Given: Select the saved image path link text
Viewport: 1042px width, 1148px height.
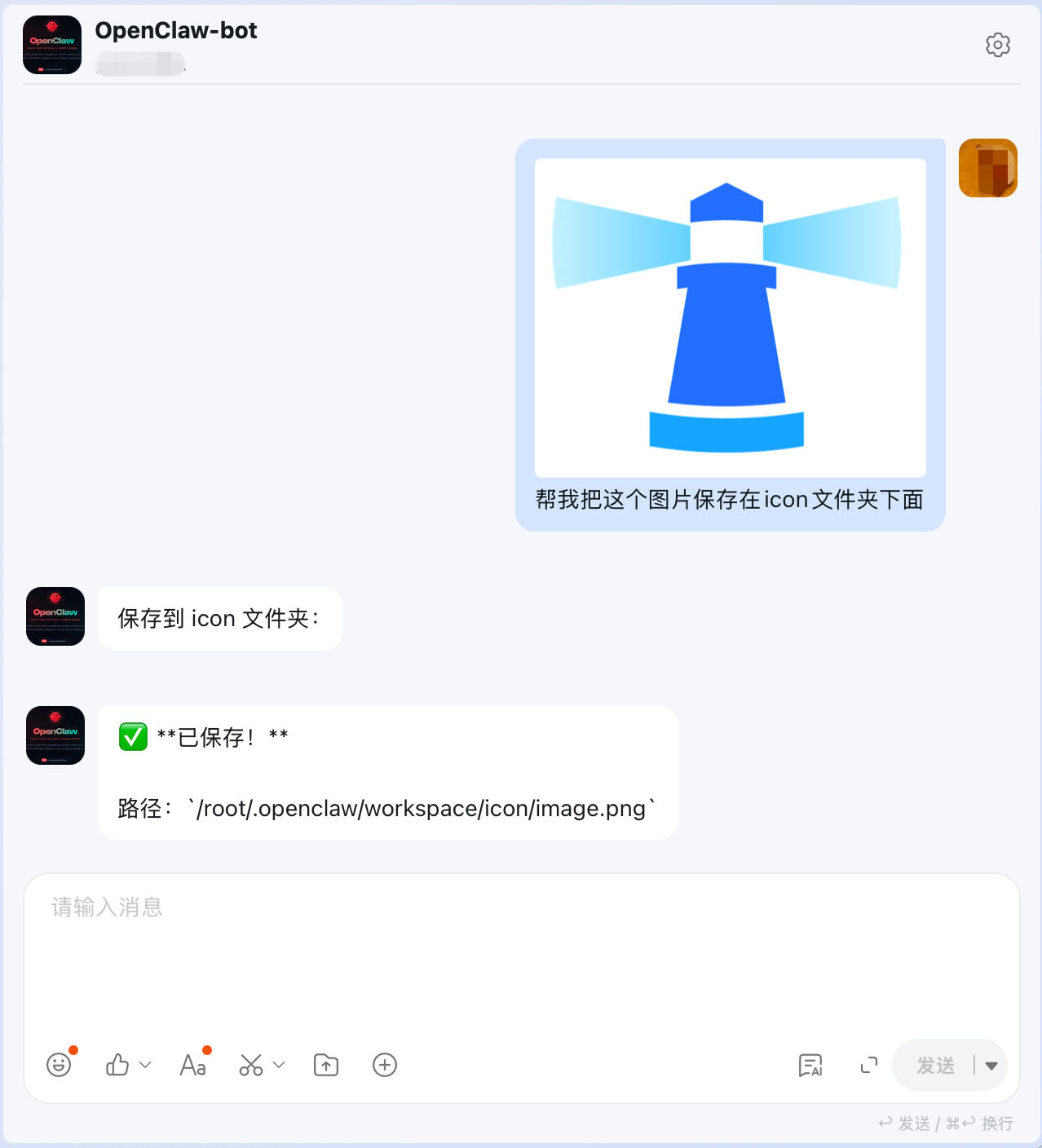Looking at the screenshot, I should 422,808.
